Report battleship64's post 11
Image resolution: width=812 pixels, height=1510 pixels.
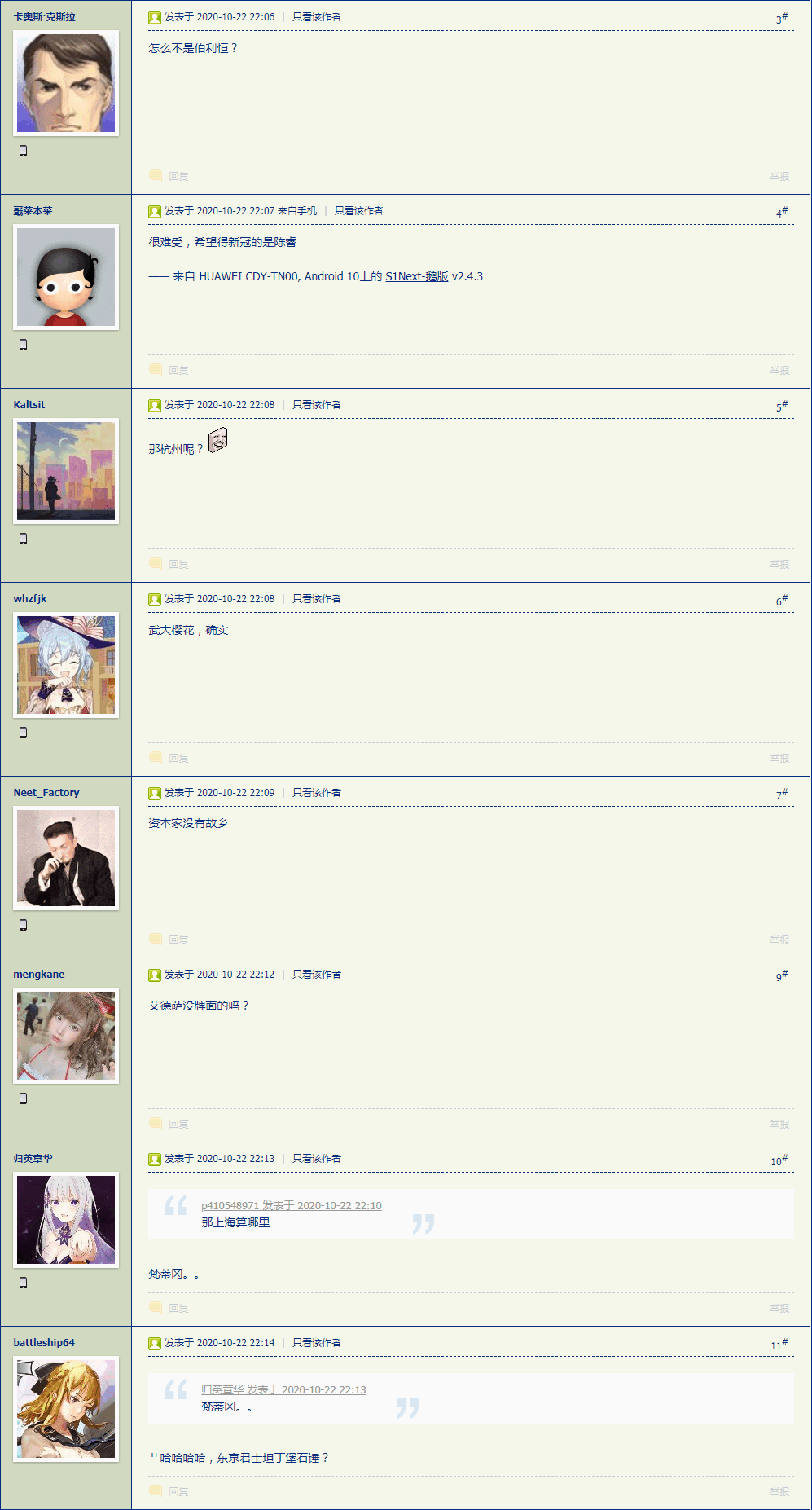[779, 1491]
